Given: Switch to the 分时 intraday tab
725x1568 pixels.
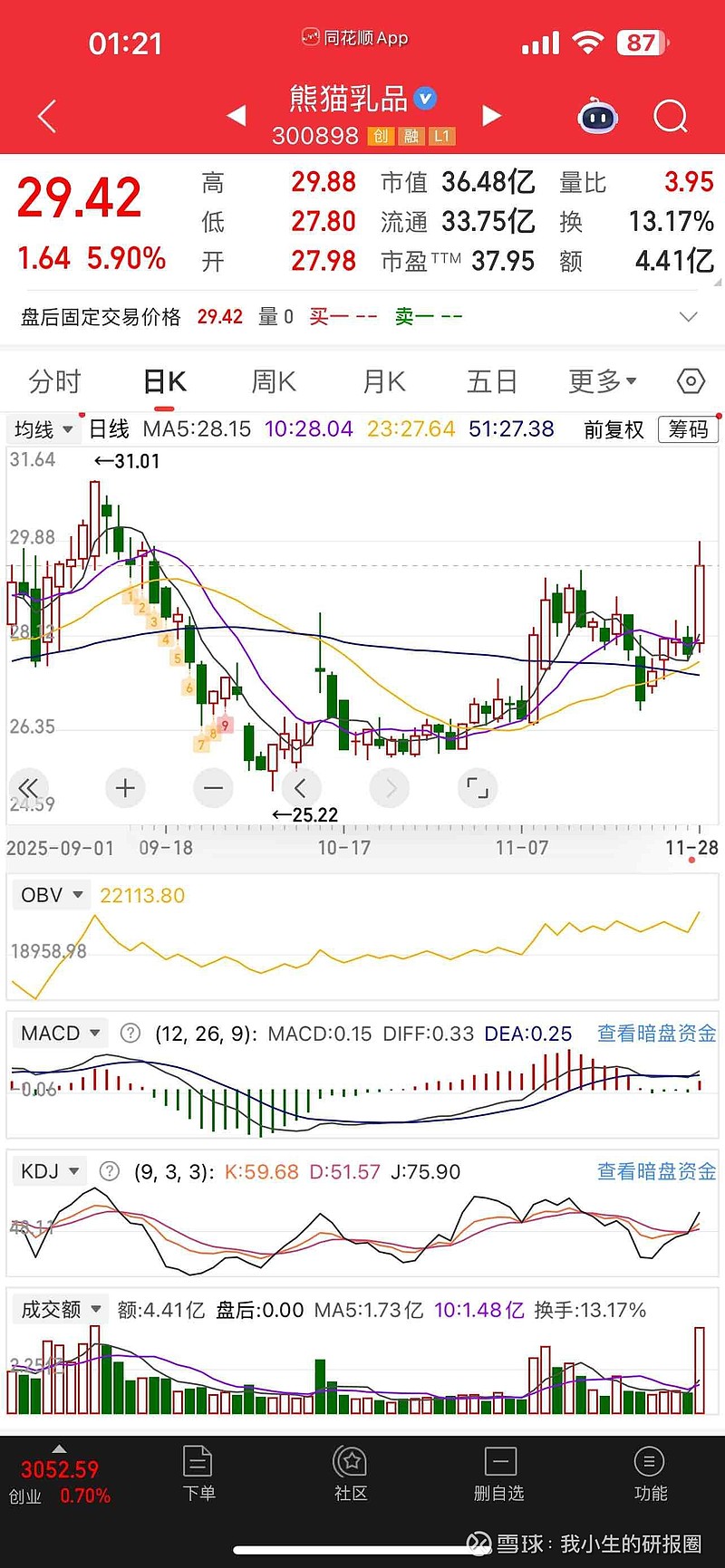Looking at the screenshot, I should point(56,381).
